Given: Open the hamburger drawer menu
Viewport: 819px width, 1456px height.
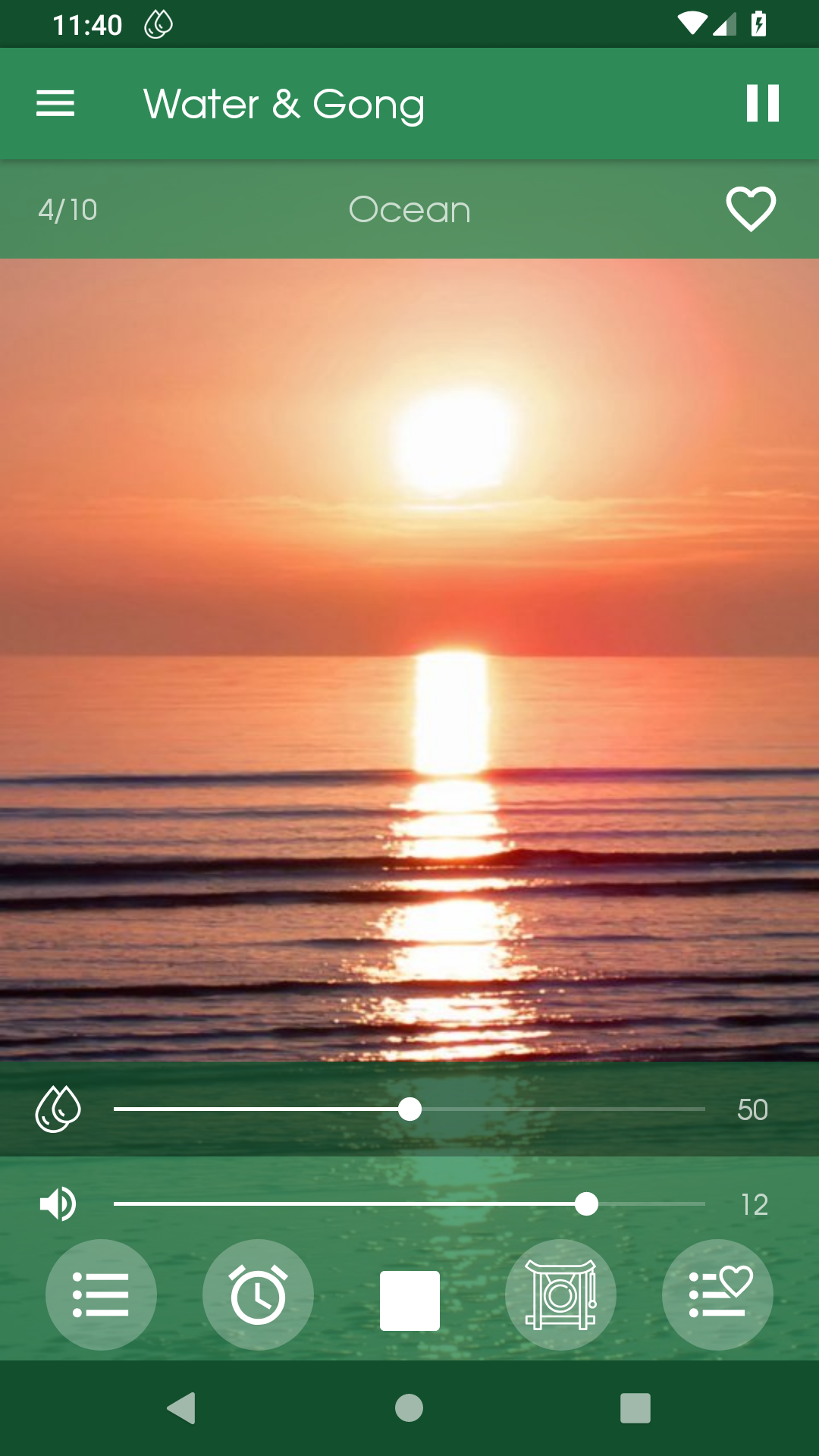Looking at the screenshot, I should point(55,103).
